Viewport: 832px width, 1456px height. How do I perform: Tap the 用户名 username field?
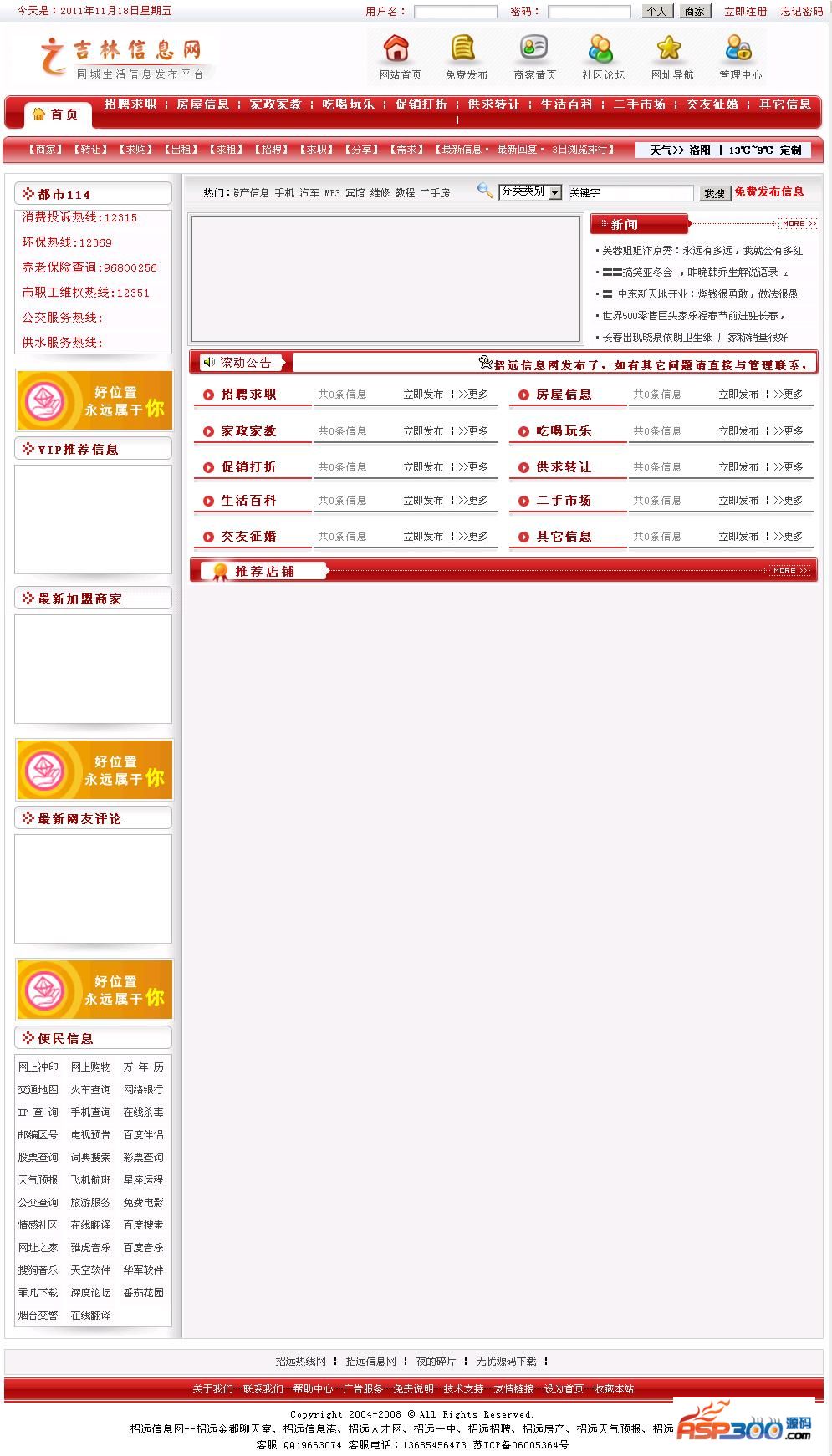point(455,12)
